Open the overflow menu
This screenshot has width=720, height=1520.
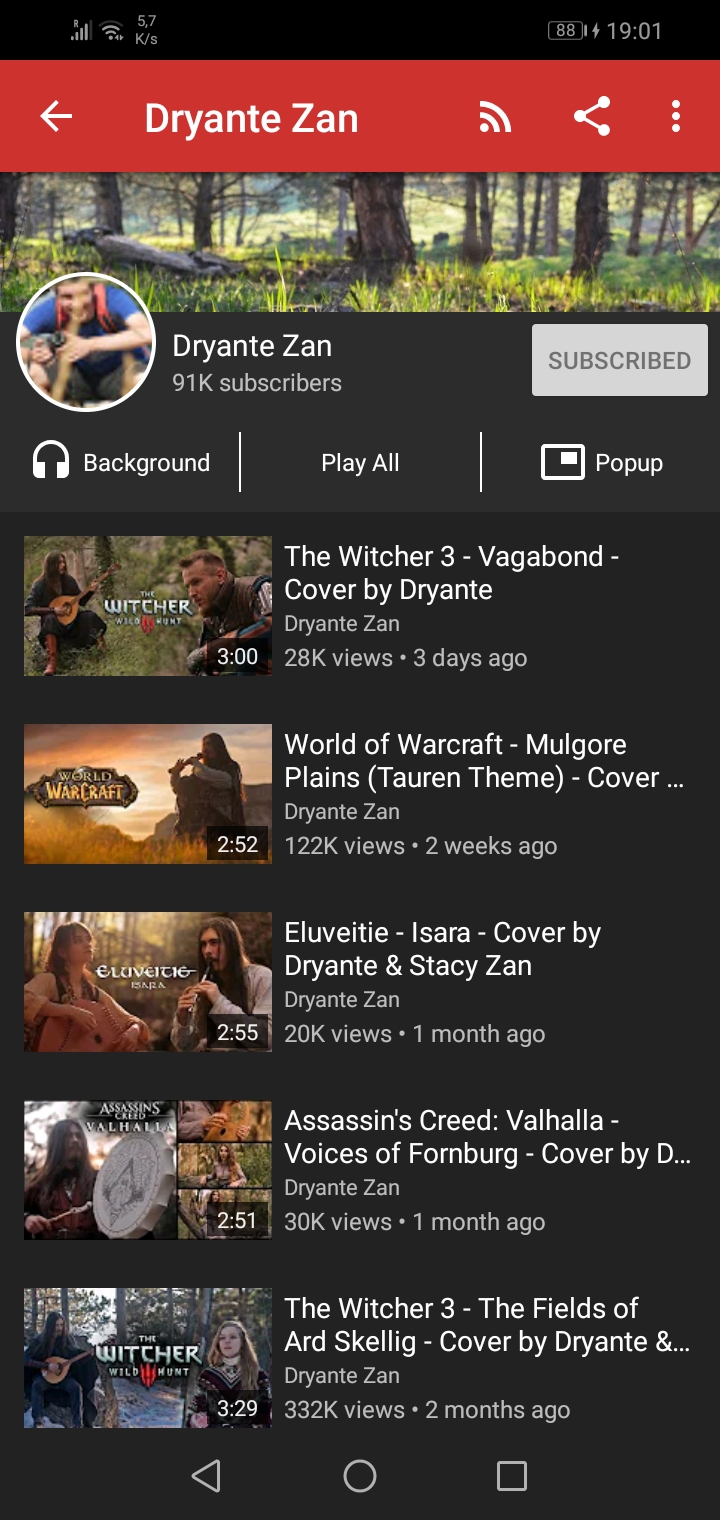click(x=676, y=117)
